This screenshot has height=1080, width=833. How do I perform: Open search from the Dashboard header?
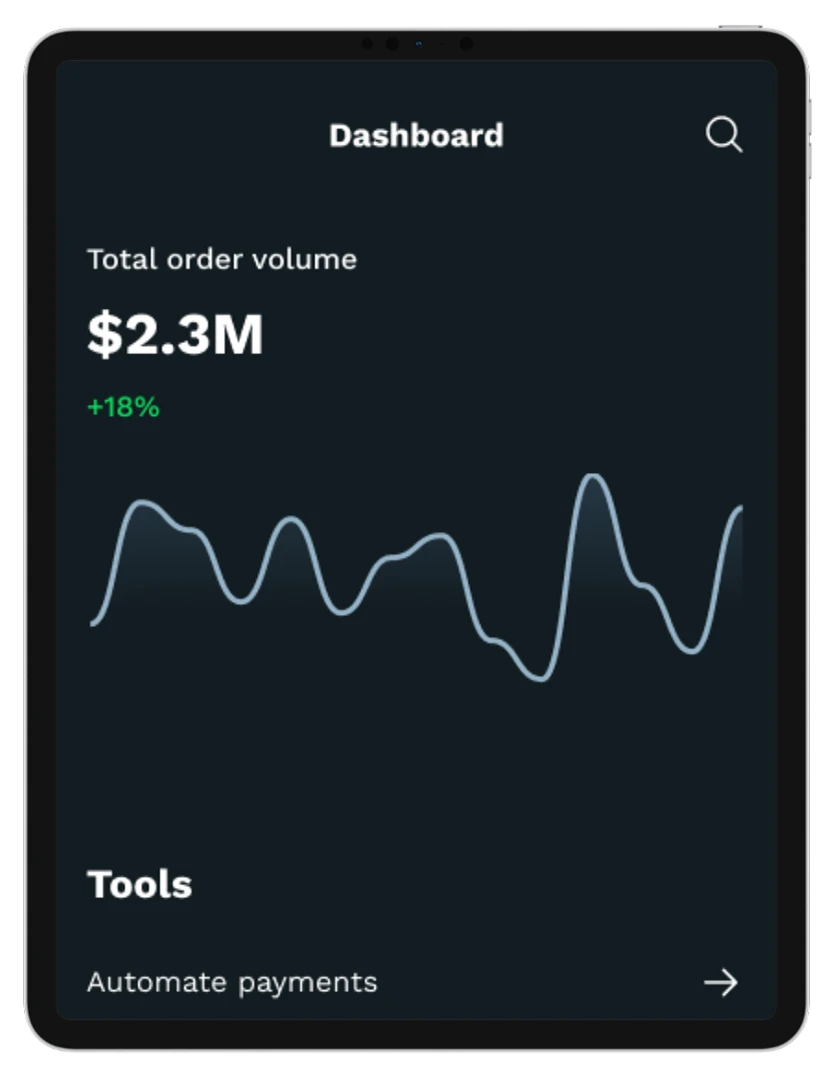[724, 135]
